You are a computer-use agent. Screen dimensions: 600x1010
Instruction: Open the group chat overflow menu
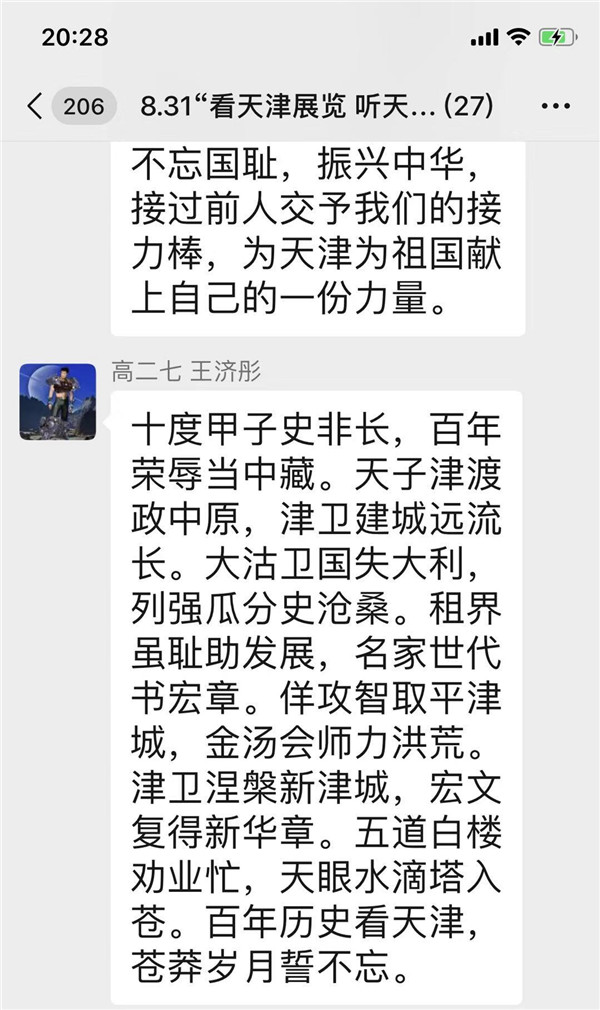click(x=556, y=106)
